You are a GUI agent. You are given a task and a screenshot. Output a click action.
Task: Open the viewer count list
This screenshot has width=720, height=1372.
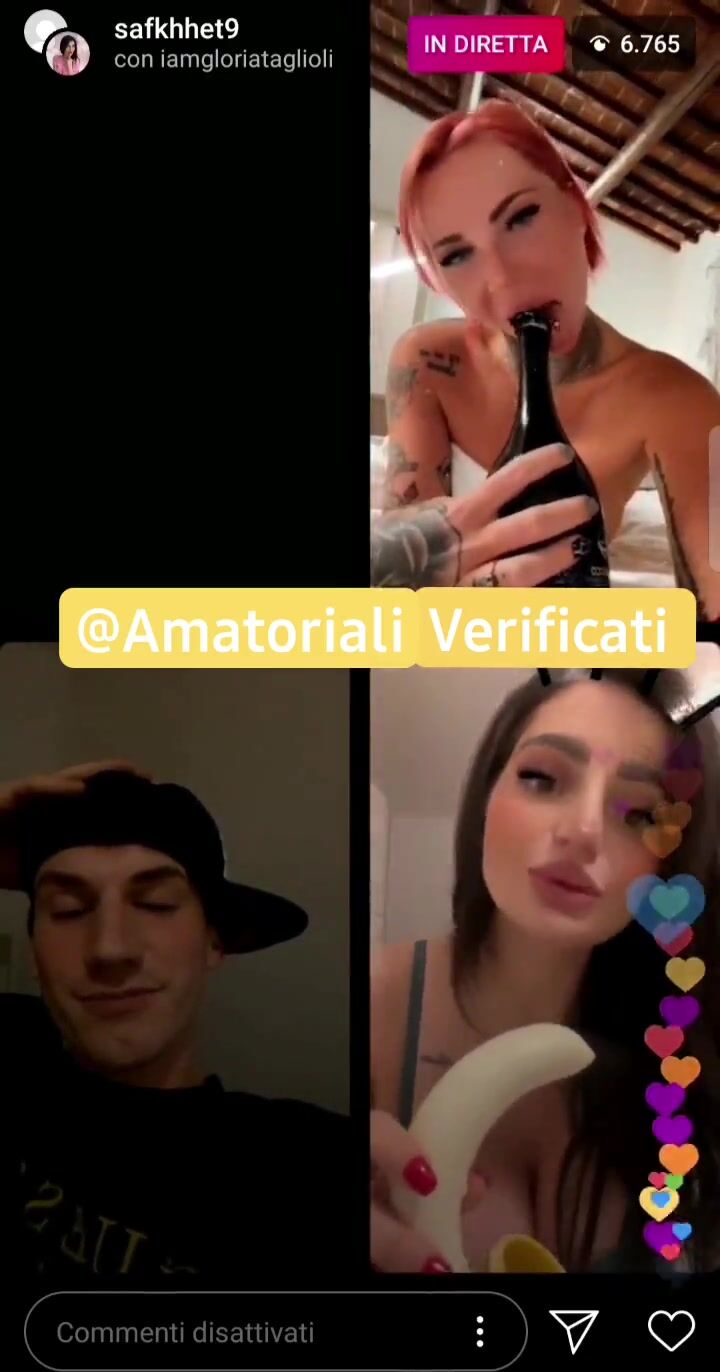[634, 44]
